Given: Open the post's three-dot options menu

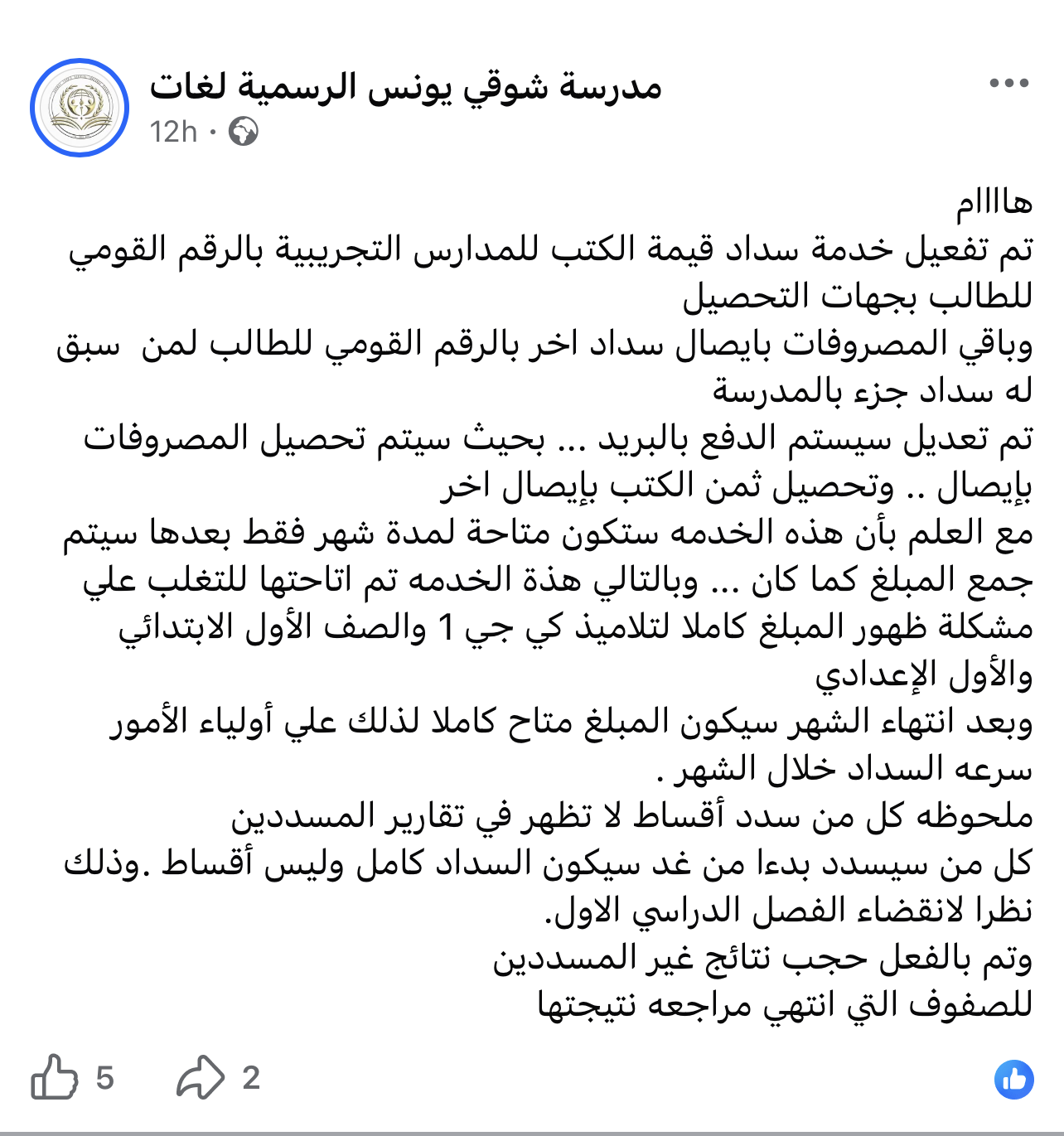Looking at the screenshot, I should [1008, 83].
